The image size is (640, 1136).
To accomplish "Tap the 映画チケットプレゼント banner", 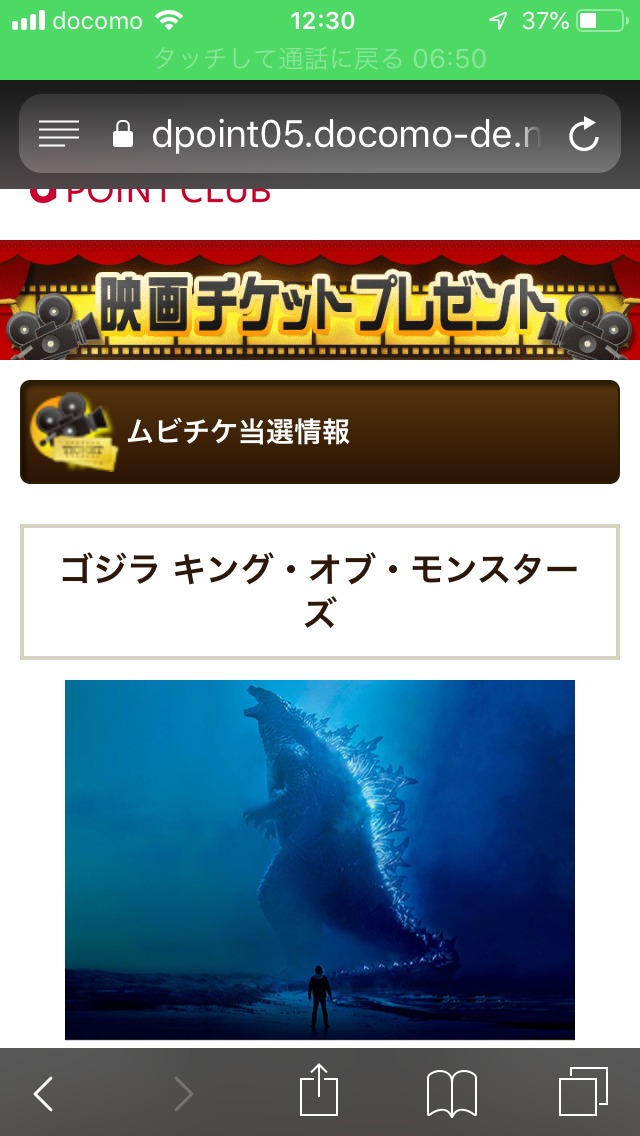I will (x=320, y=300).
